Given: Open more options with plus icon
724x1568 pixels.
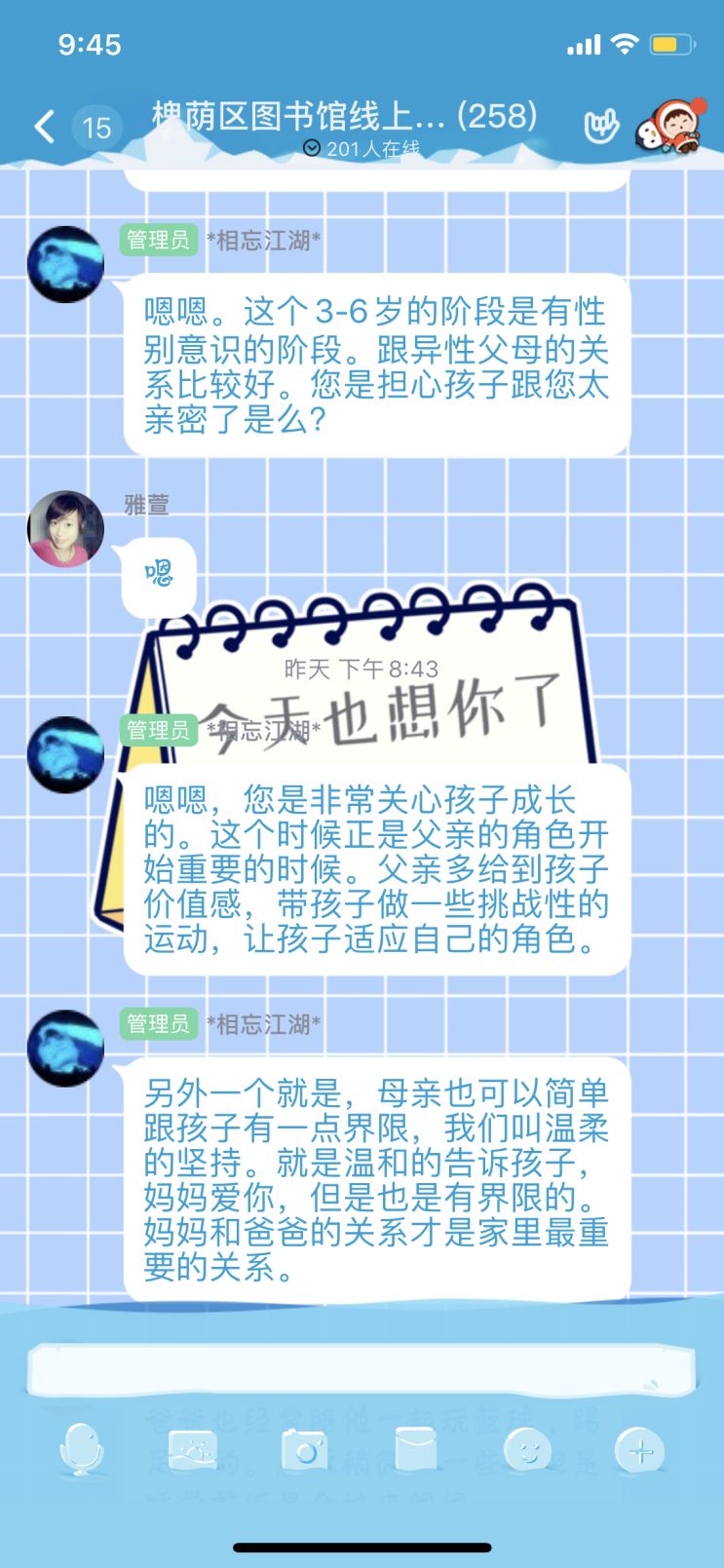Looking at the screenshot, I should pos(640,1450).
